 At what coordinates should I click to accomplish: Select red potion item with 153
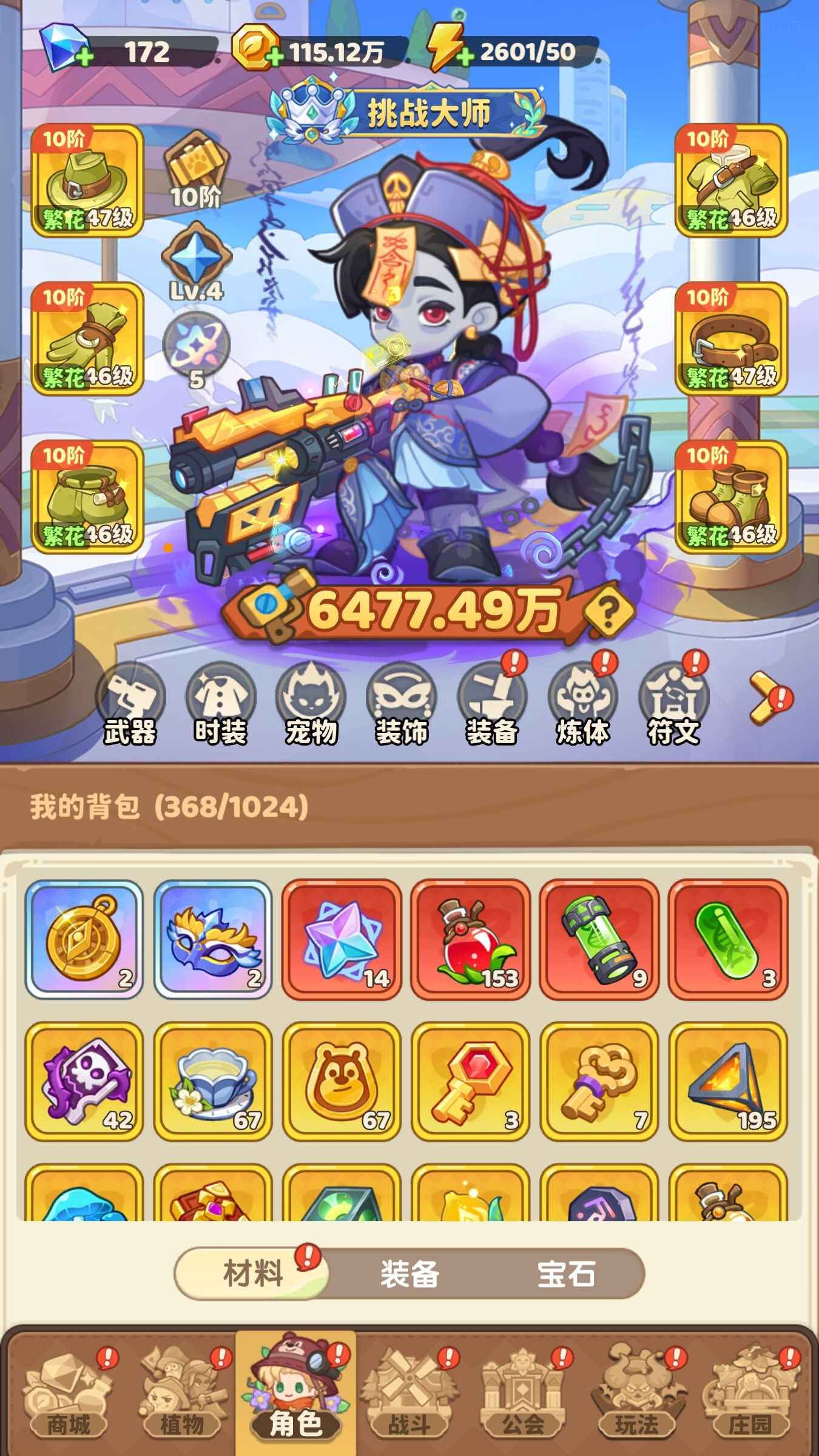point(470,939)
